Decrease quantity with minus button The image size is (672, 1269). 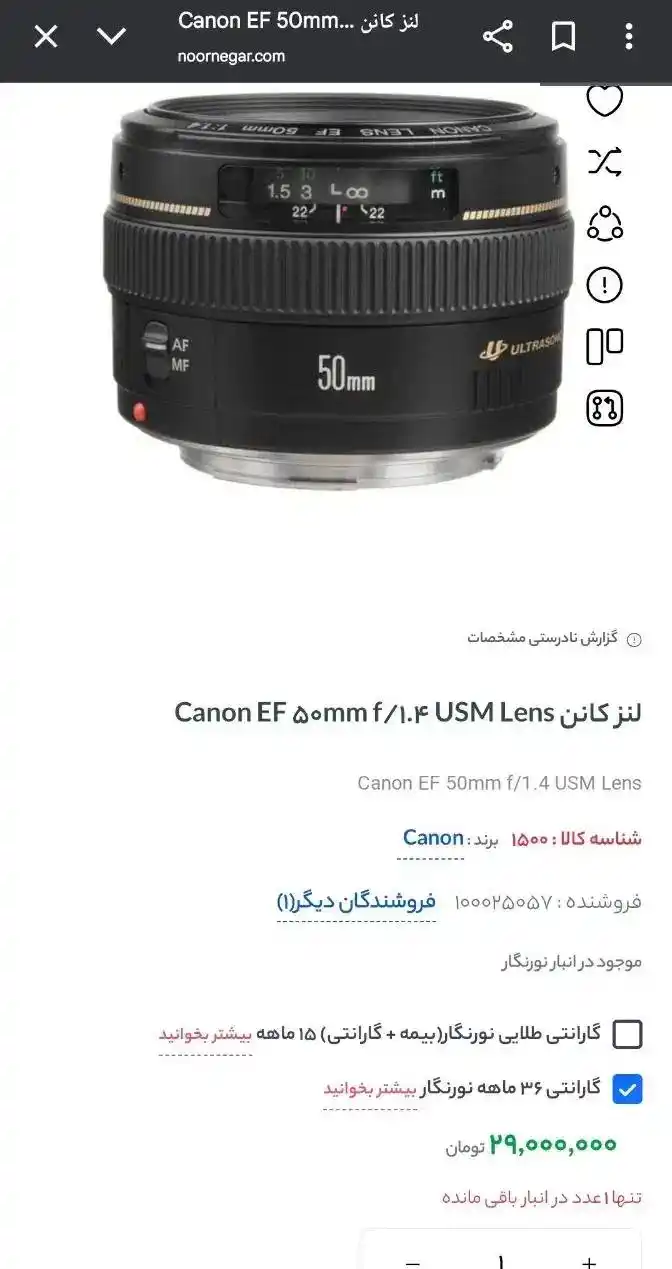pos(413,1262)
